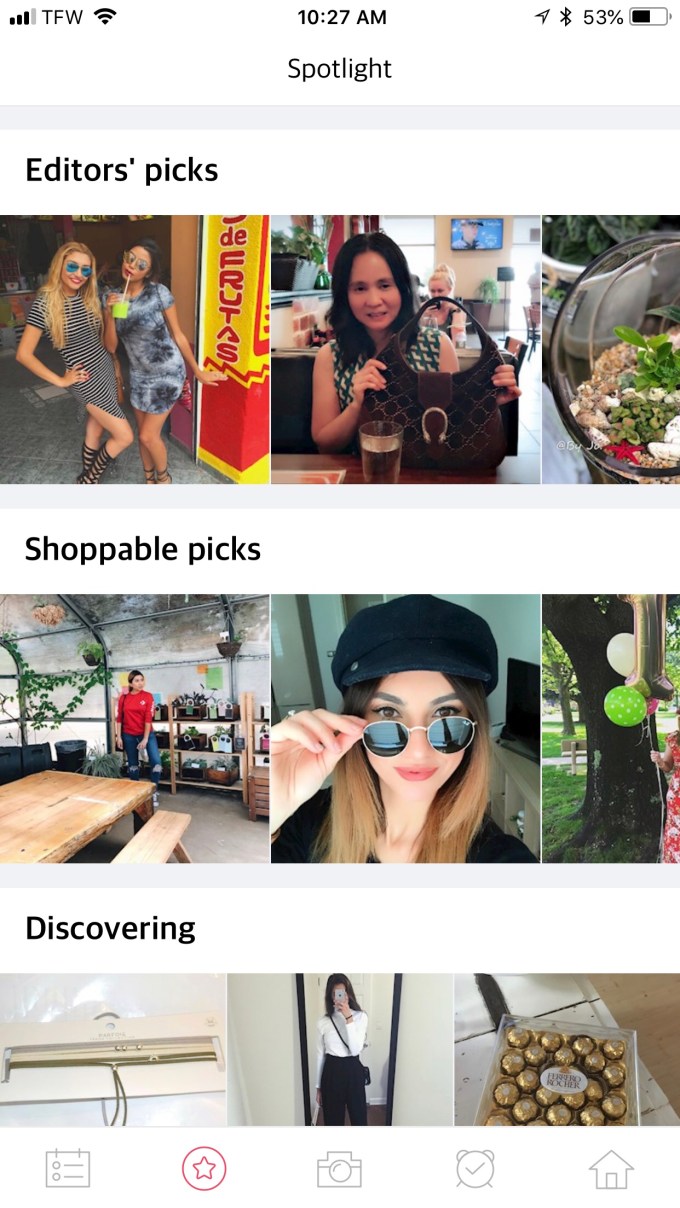680x1208 pixels.
Task: Go to the home tab
Action: tap(611, 1168)
